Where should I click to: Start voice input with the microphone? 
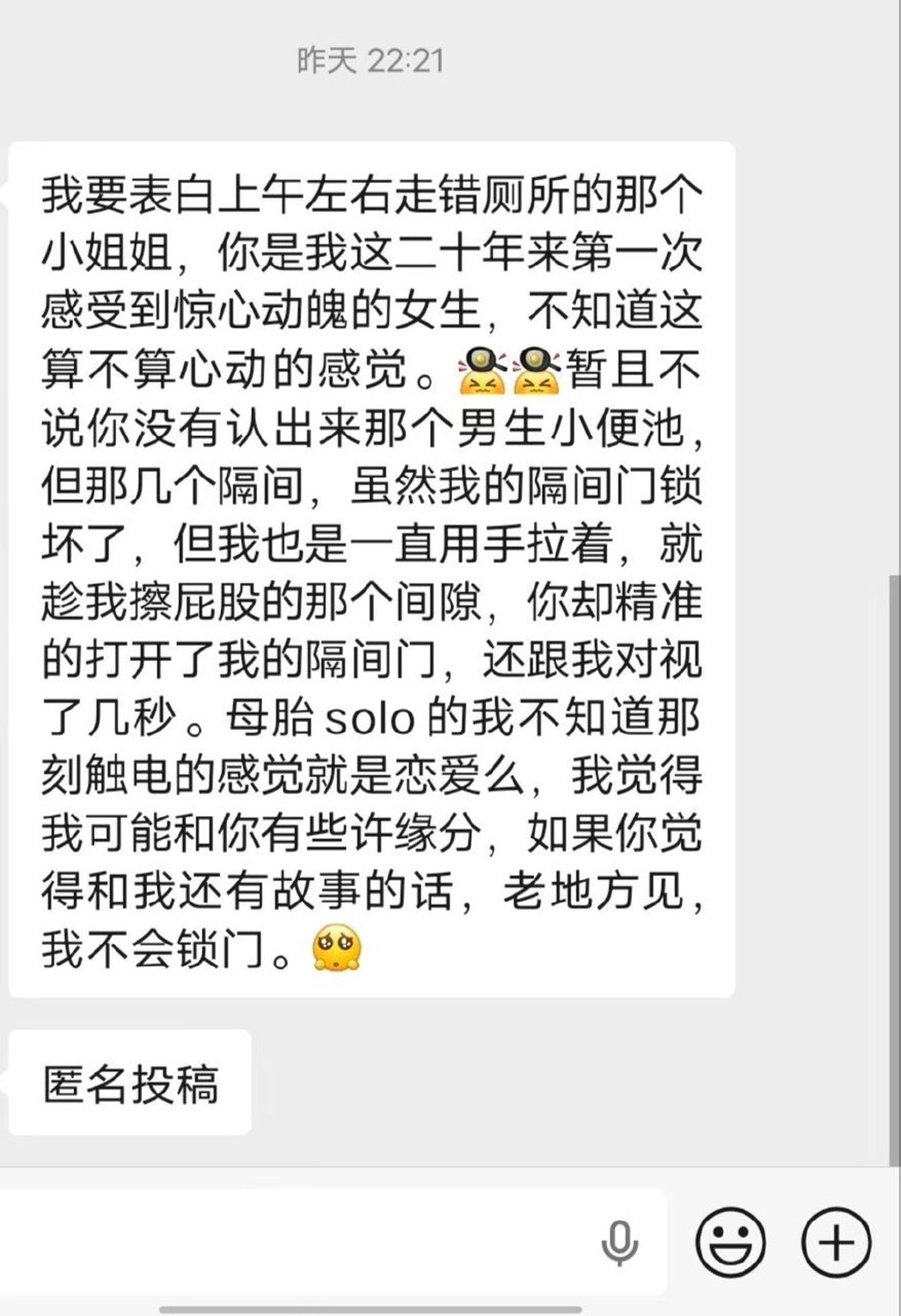[619, 1243]
